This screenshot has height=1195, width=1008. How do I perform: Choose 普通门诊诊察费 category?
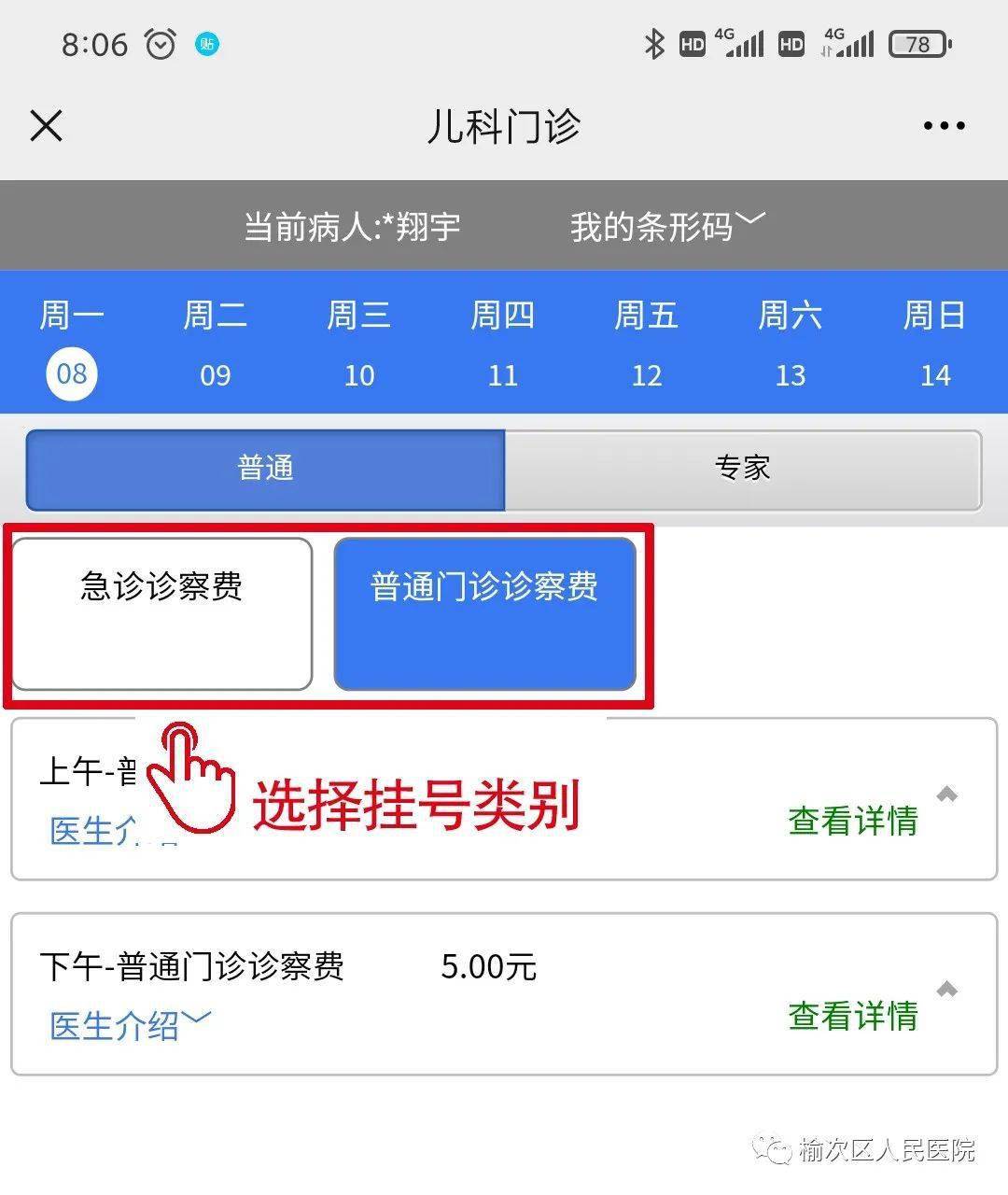(484, 613)
